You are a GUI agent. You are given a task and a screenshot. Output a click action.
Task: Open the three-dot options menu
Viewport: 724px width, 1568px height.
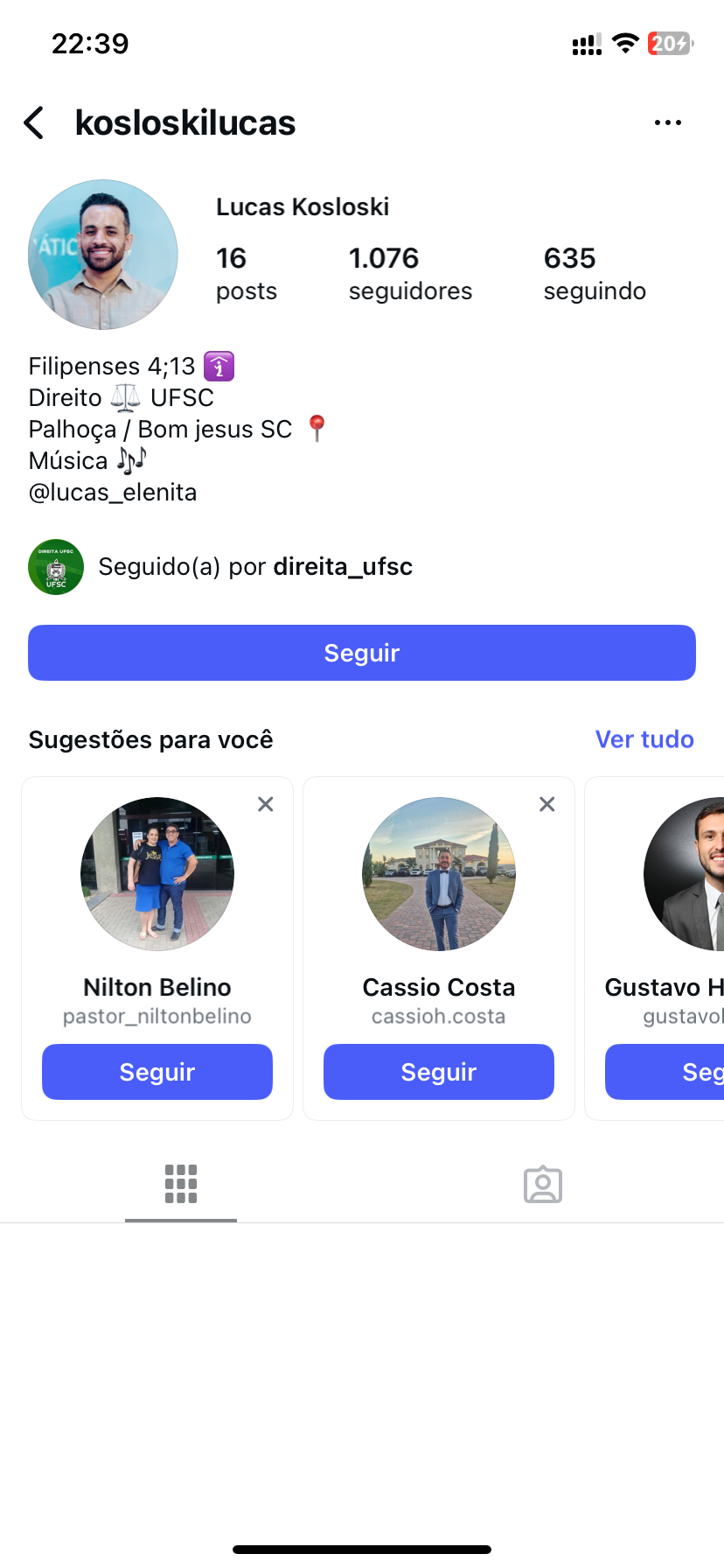coord(667,123)
